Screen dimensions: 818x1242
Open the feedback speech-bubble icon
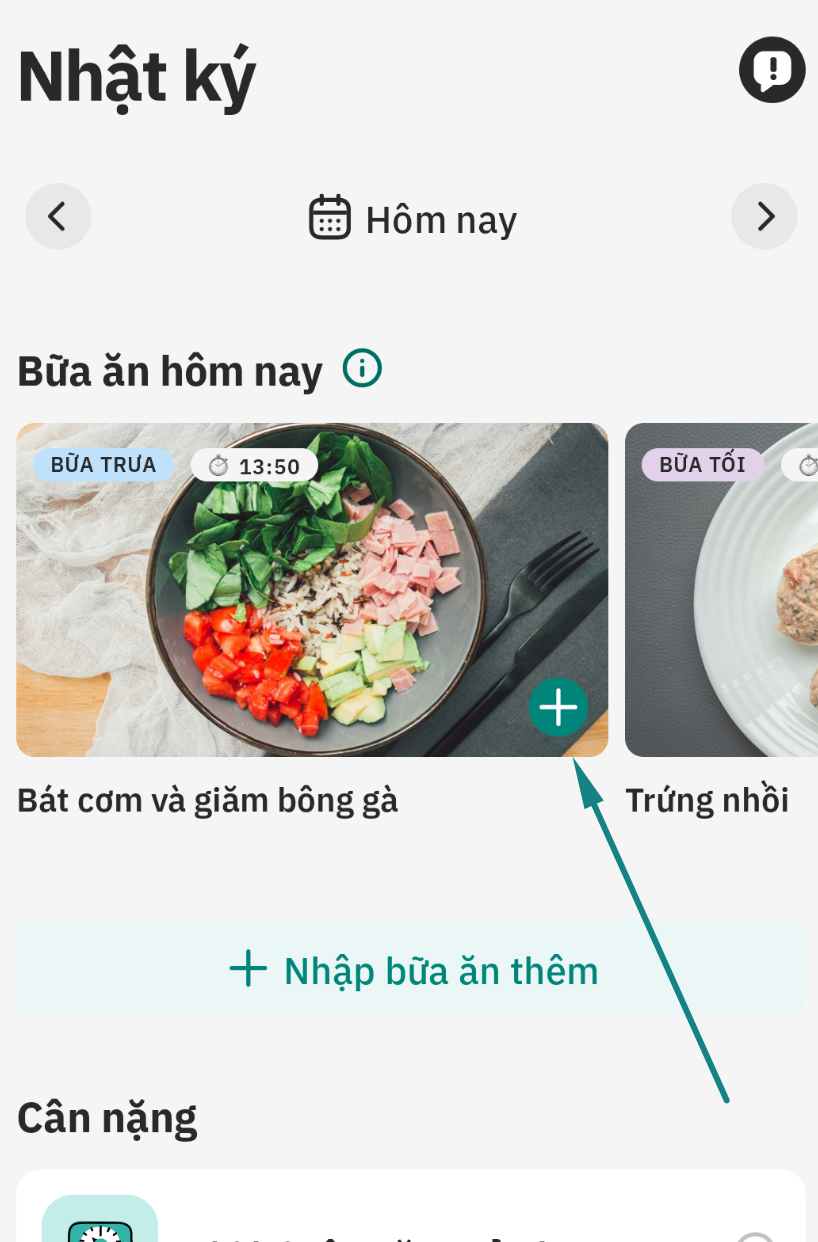(772, 70)
